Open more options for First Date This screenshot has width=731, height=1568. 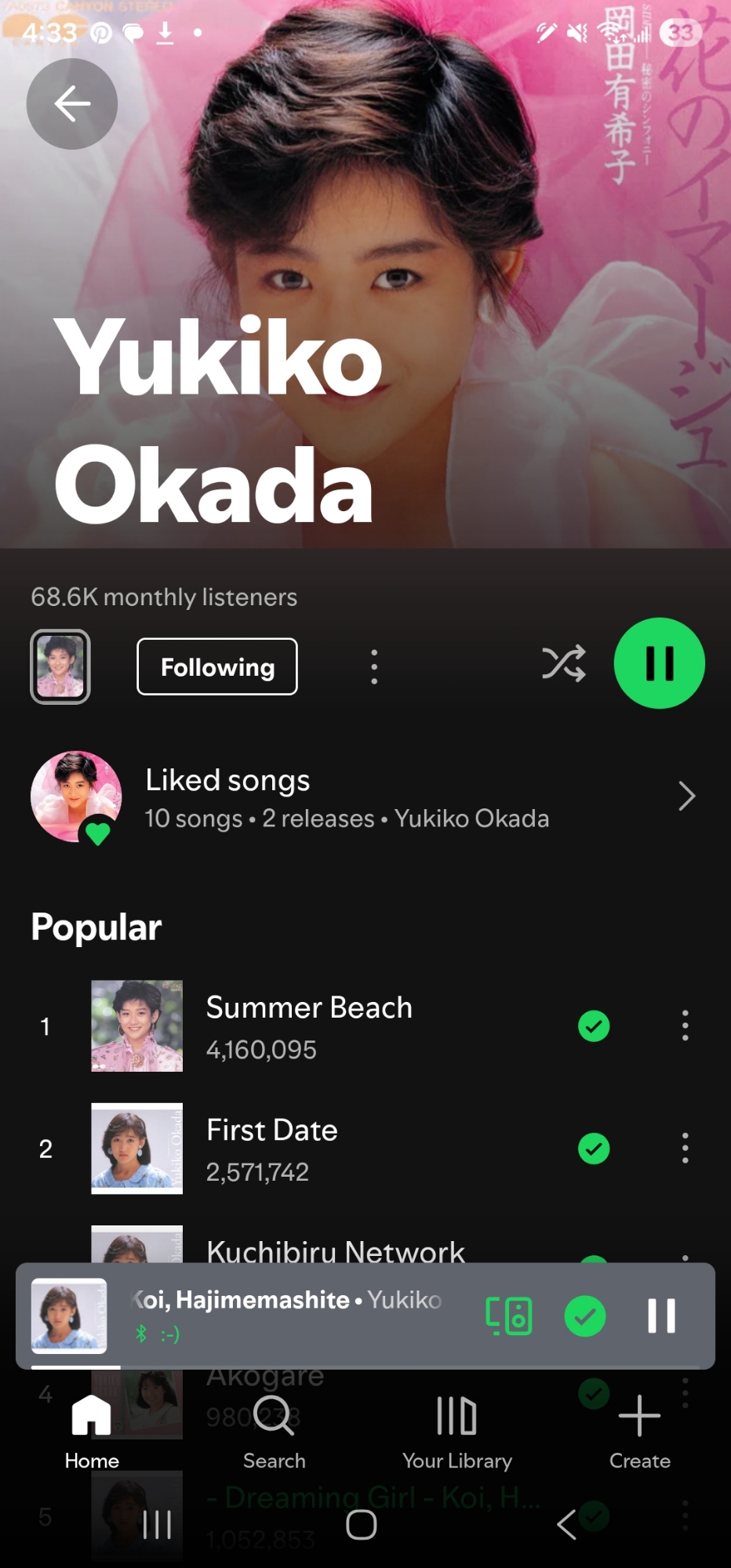click(x=685, y=1149)
